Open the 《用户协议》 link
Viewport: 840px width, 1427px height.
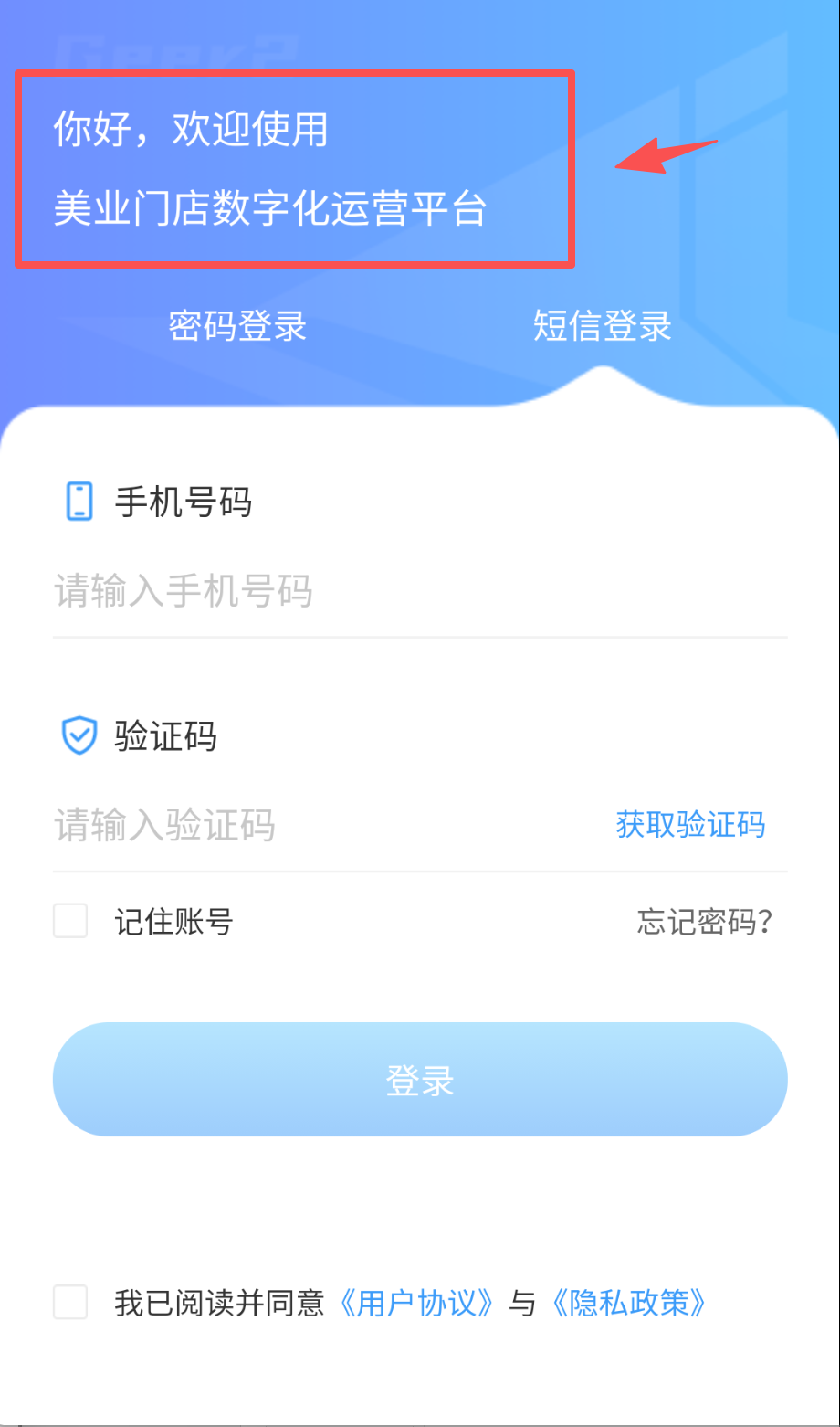(x=419, y=1303)
